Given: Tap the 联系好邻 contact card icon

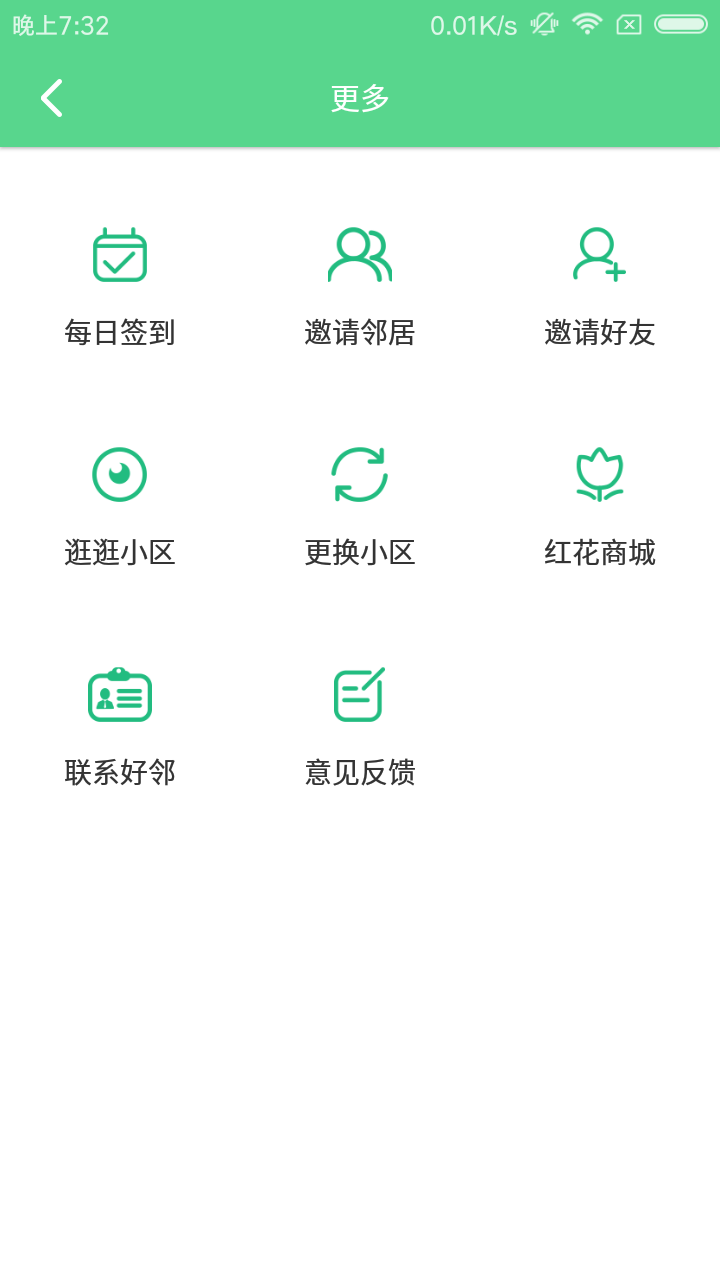Looking at the screenshot, I should [120, 694].
